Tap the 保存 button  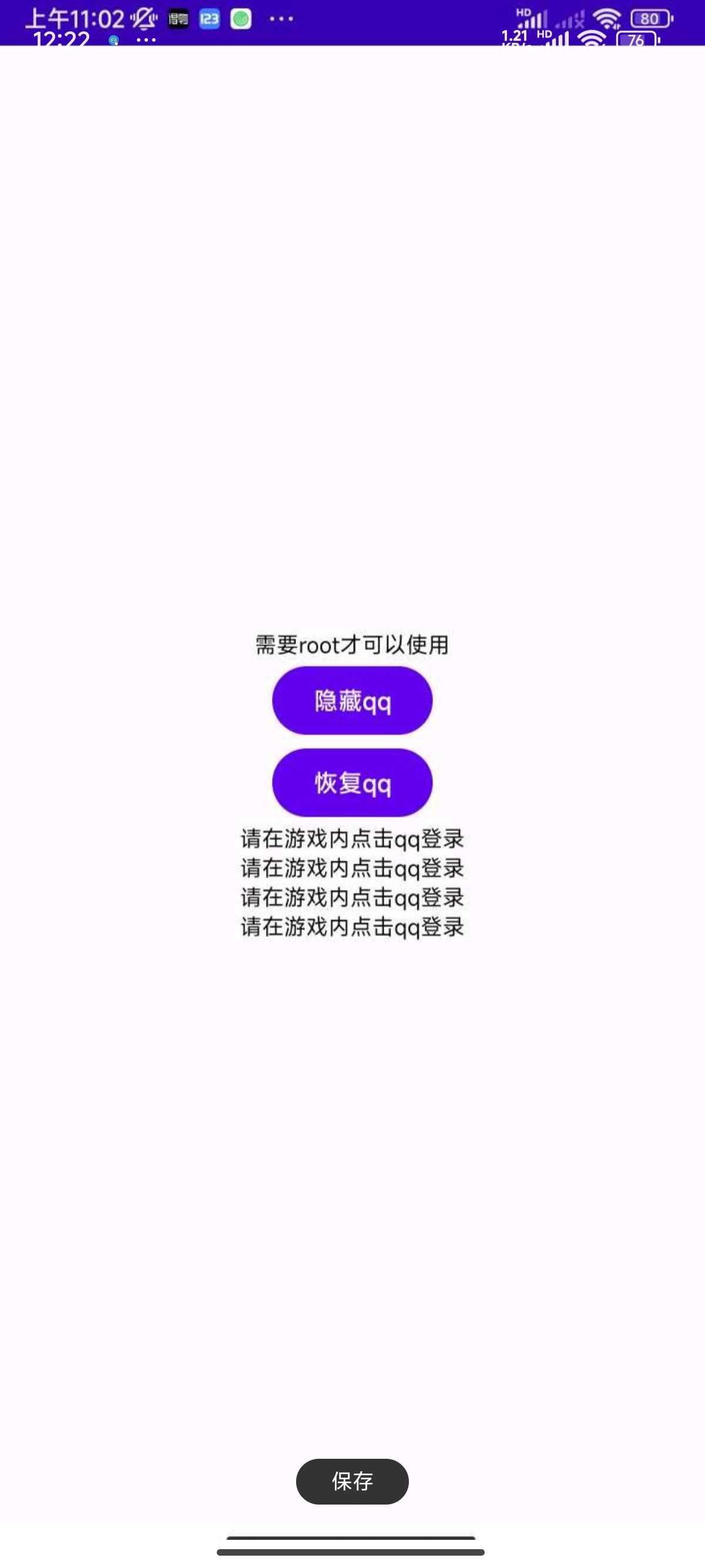(x=352, y=1482)
